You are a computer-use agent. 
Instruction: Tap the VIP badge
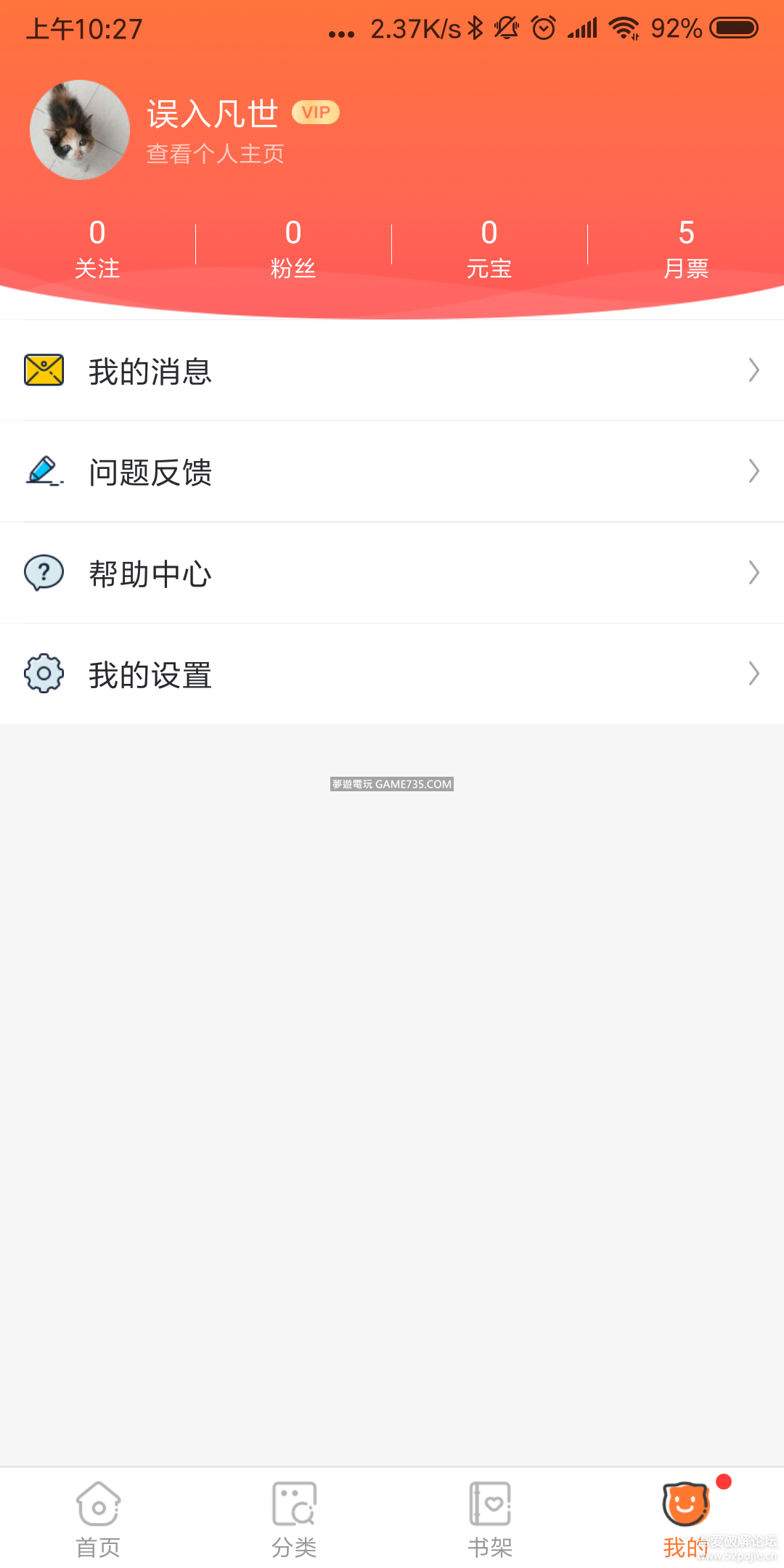pyautogui.click(x=316, y=113)
